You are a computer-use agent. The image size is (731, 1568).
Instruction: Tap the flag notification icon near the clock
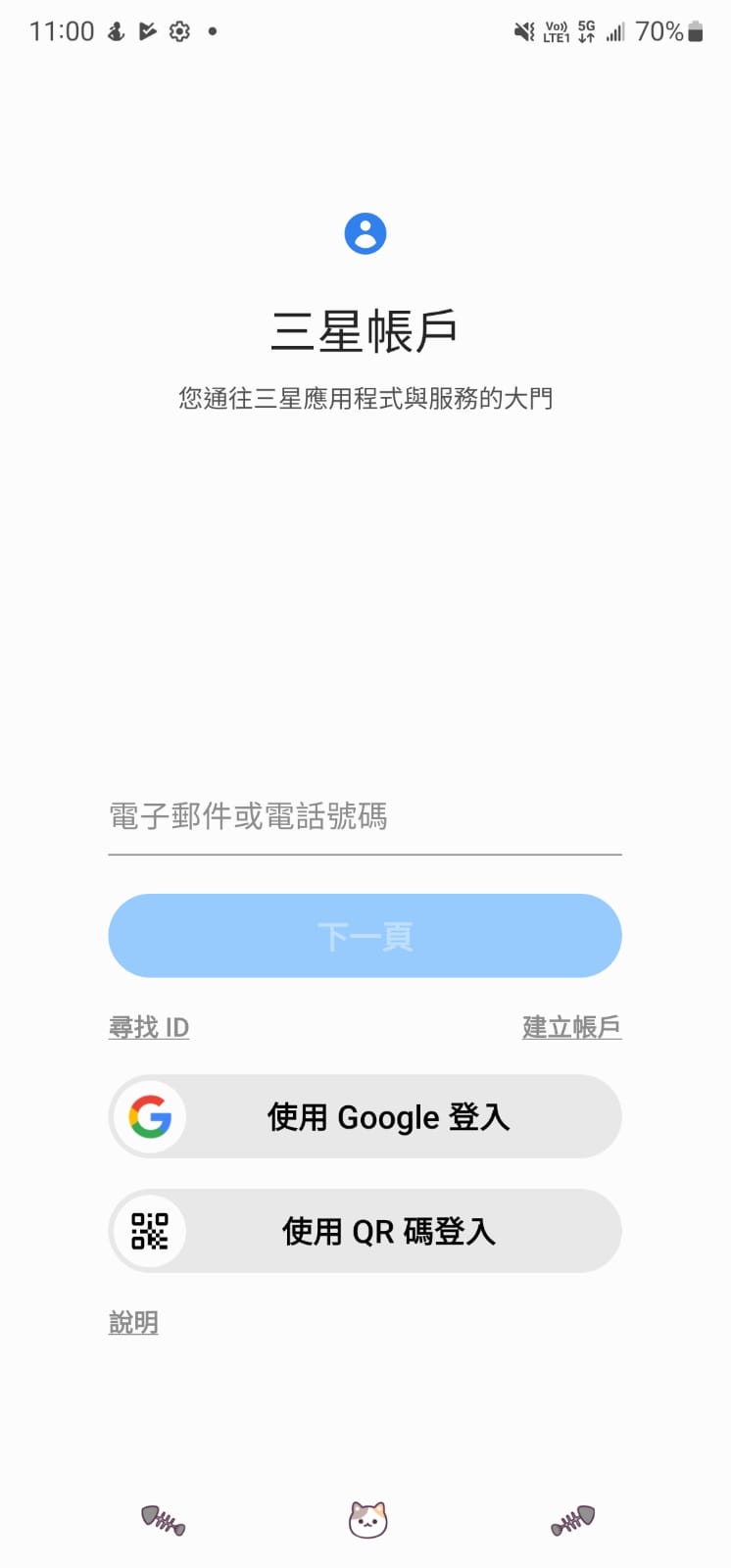click(146, 30)
